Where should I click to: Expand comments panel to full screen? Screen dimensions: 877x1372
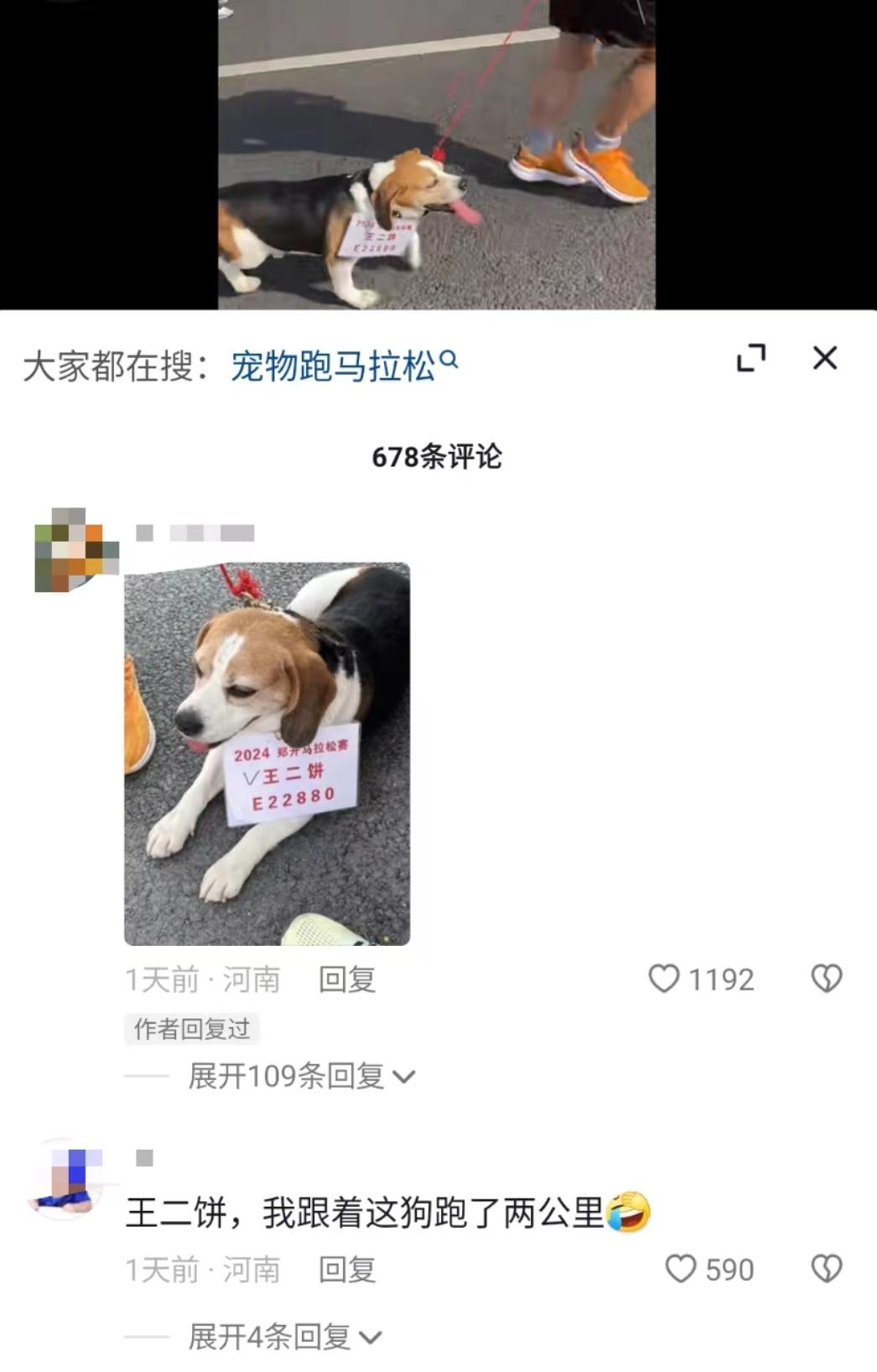click(751, 358)
